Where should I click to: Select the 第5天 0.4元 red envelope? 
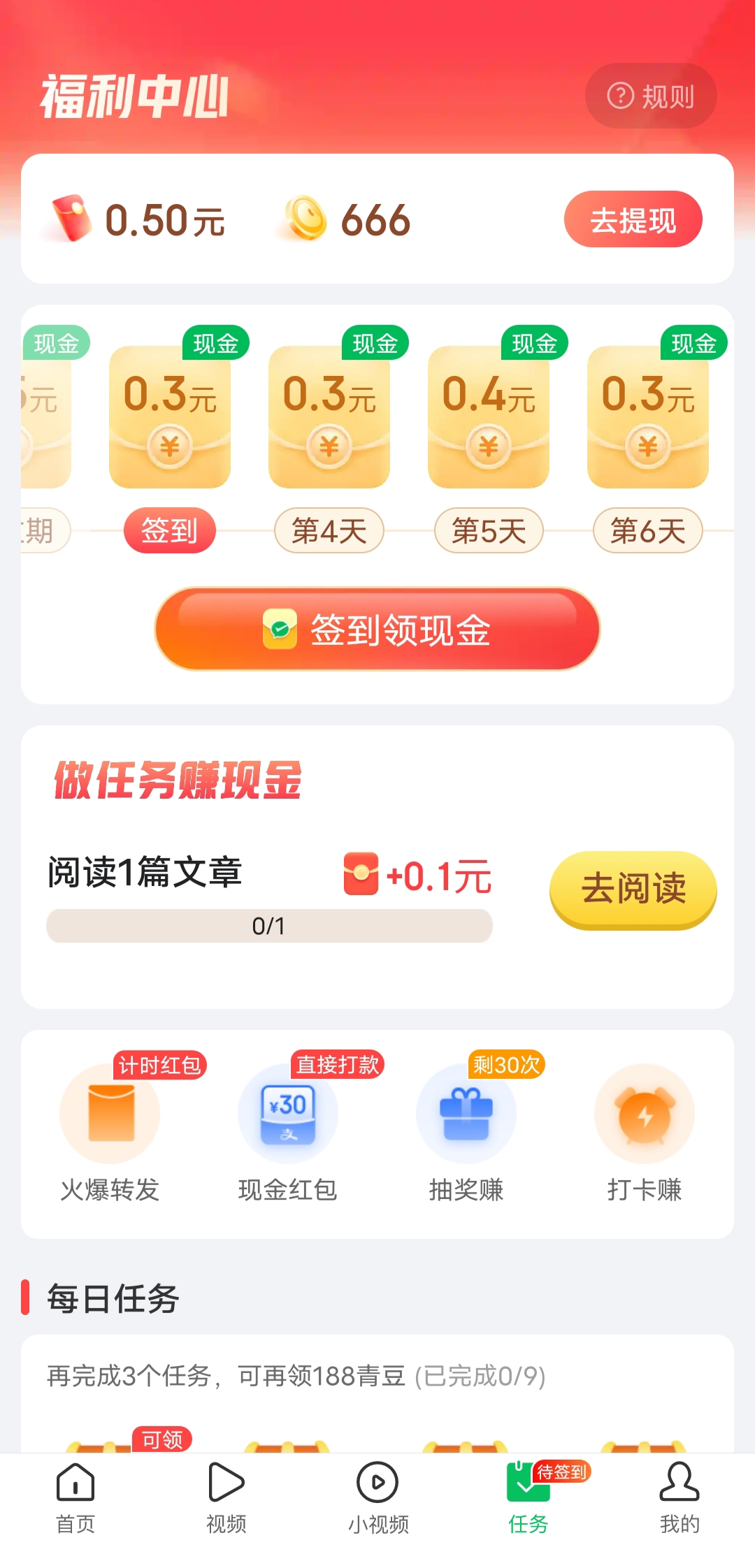point(489,416)
